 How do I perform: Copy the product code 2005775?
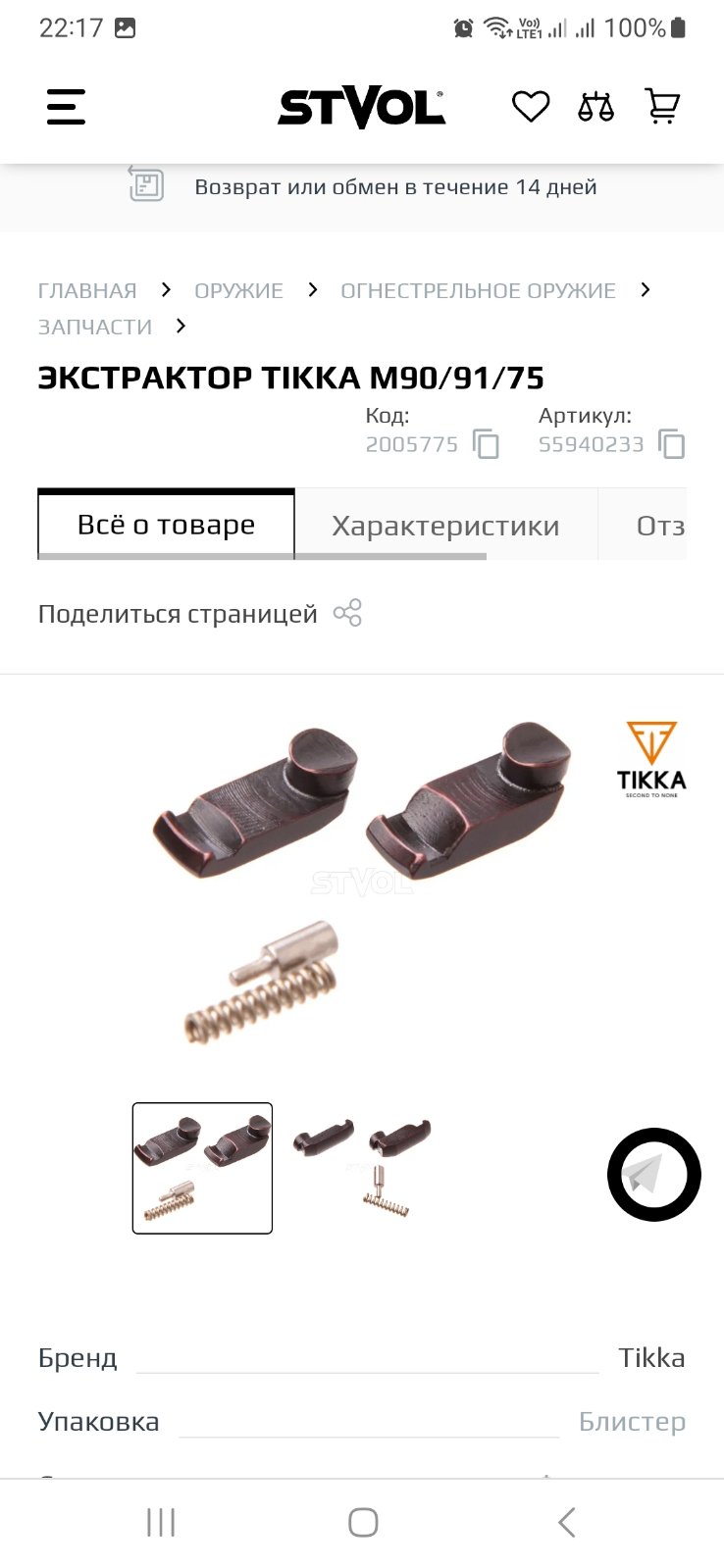point(486,444)
